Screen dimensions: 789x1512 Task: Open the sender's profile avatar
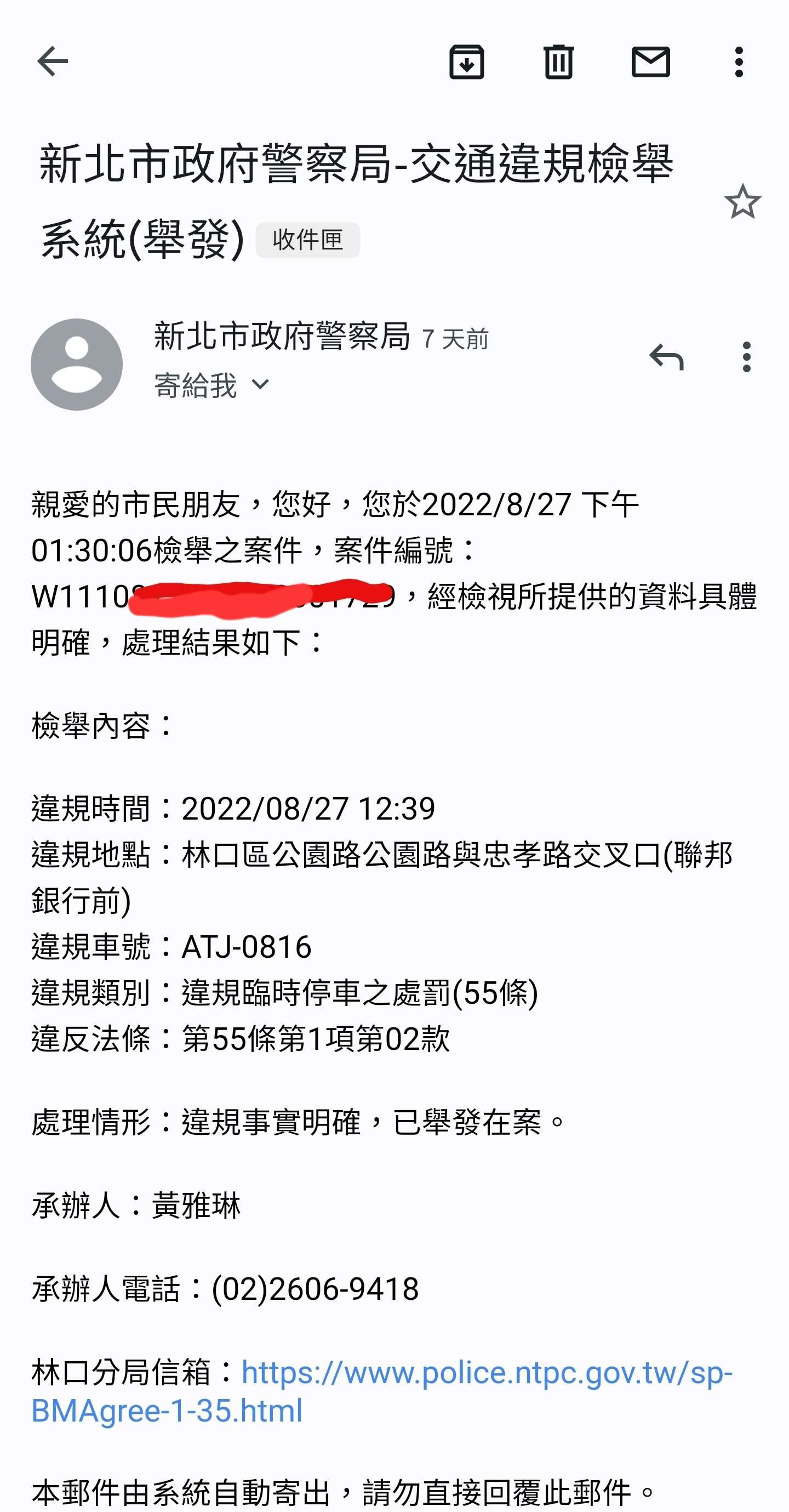(x=76, y=364)
